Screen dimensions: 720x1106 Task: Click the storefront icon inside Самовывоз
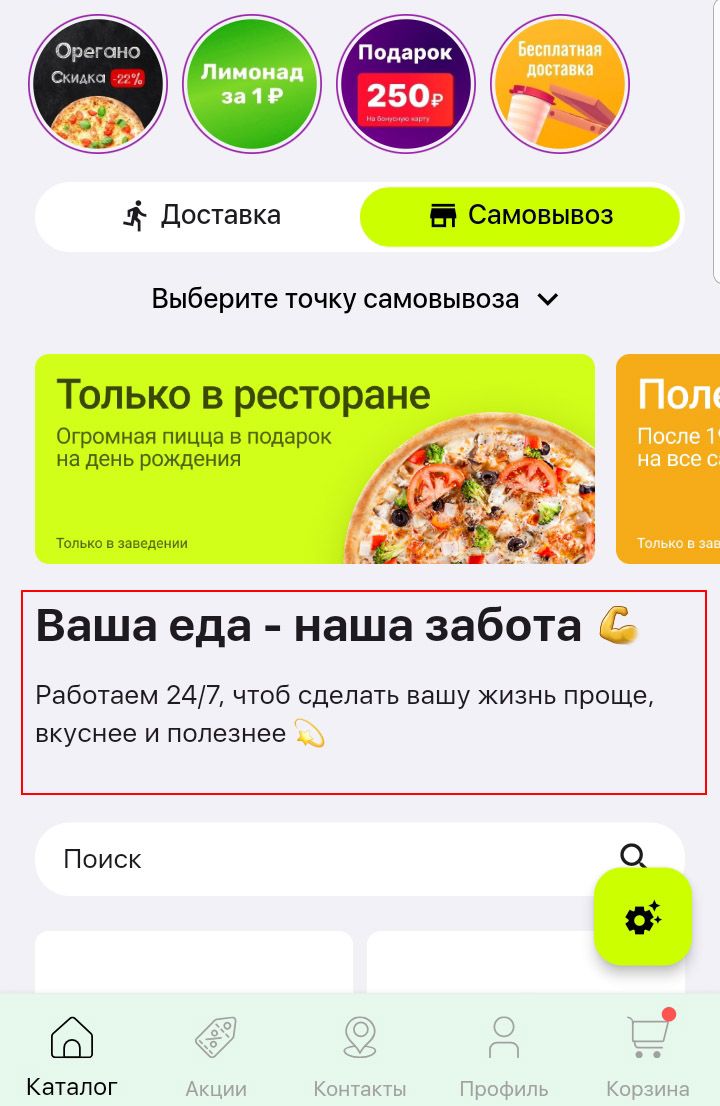pyautogui.click(x=442, y=215)
